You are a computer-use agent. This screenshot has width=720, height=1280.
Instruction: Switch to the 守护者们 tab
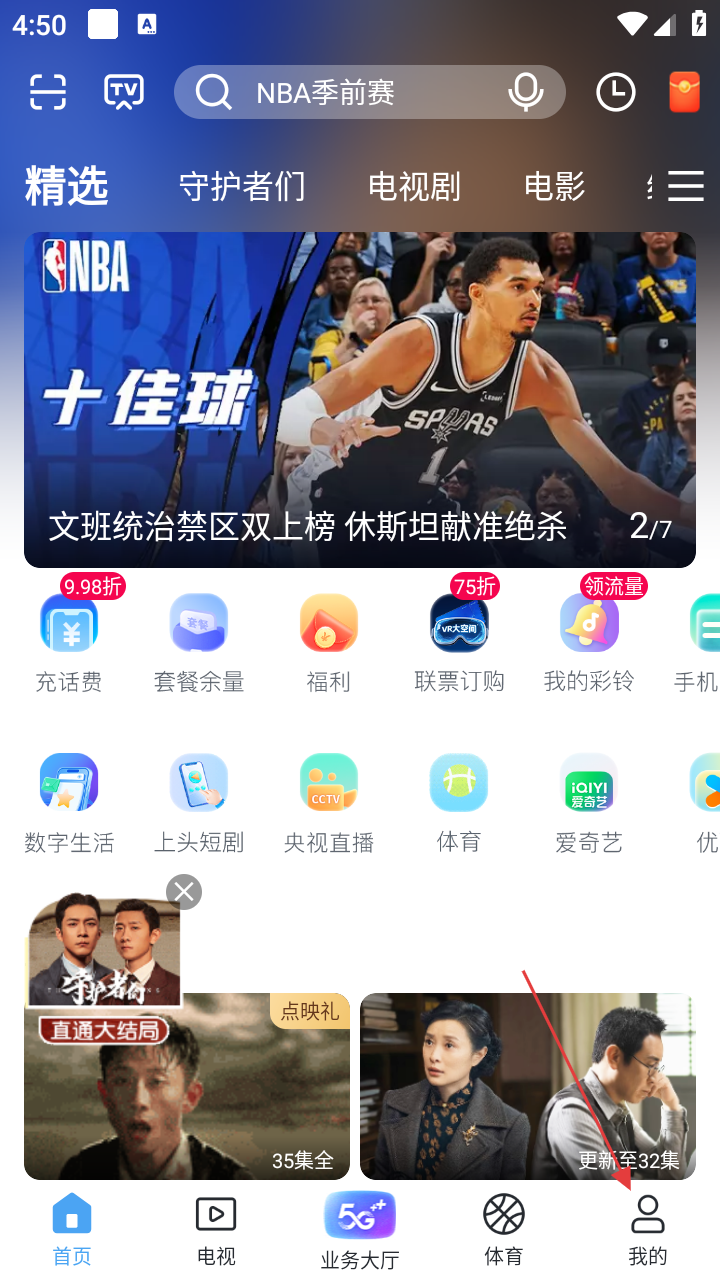(x=242, y=186)
